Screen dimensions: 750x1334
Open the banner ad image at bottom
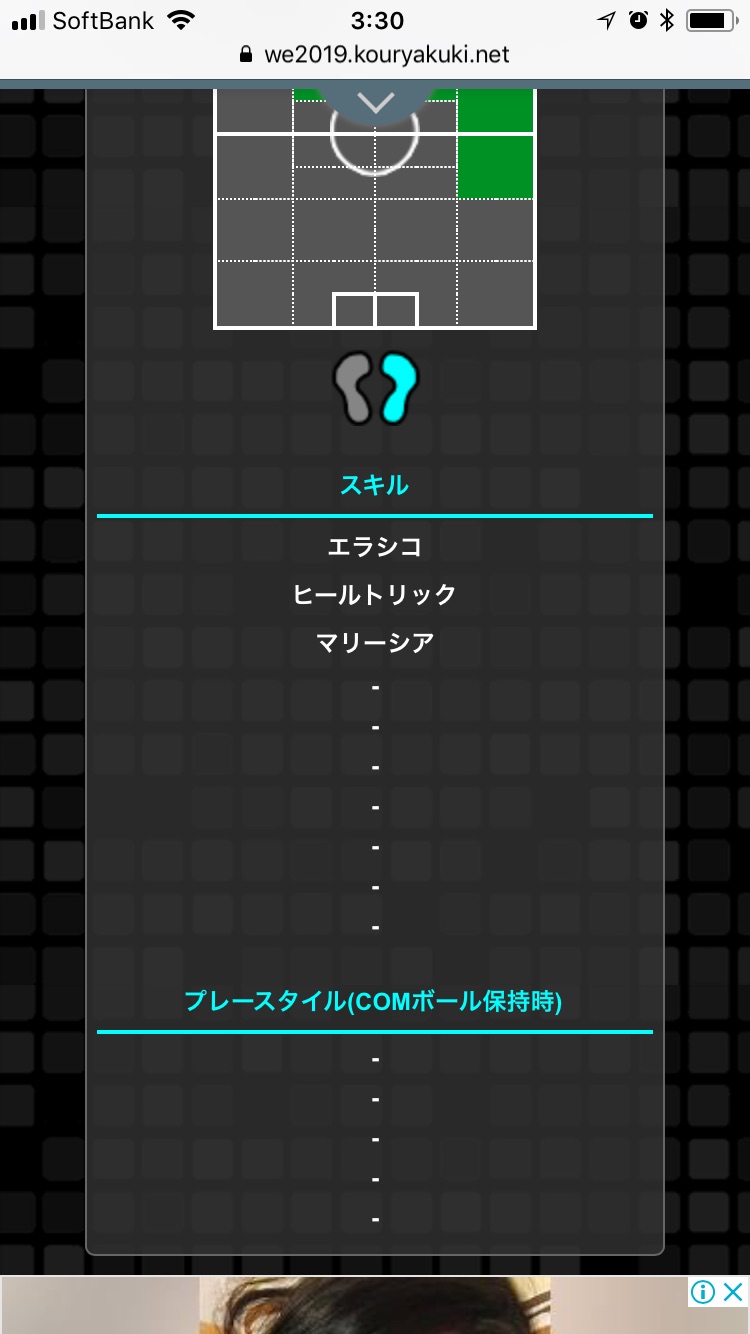coord(375,1305)
